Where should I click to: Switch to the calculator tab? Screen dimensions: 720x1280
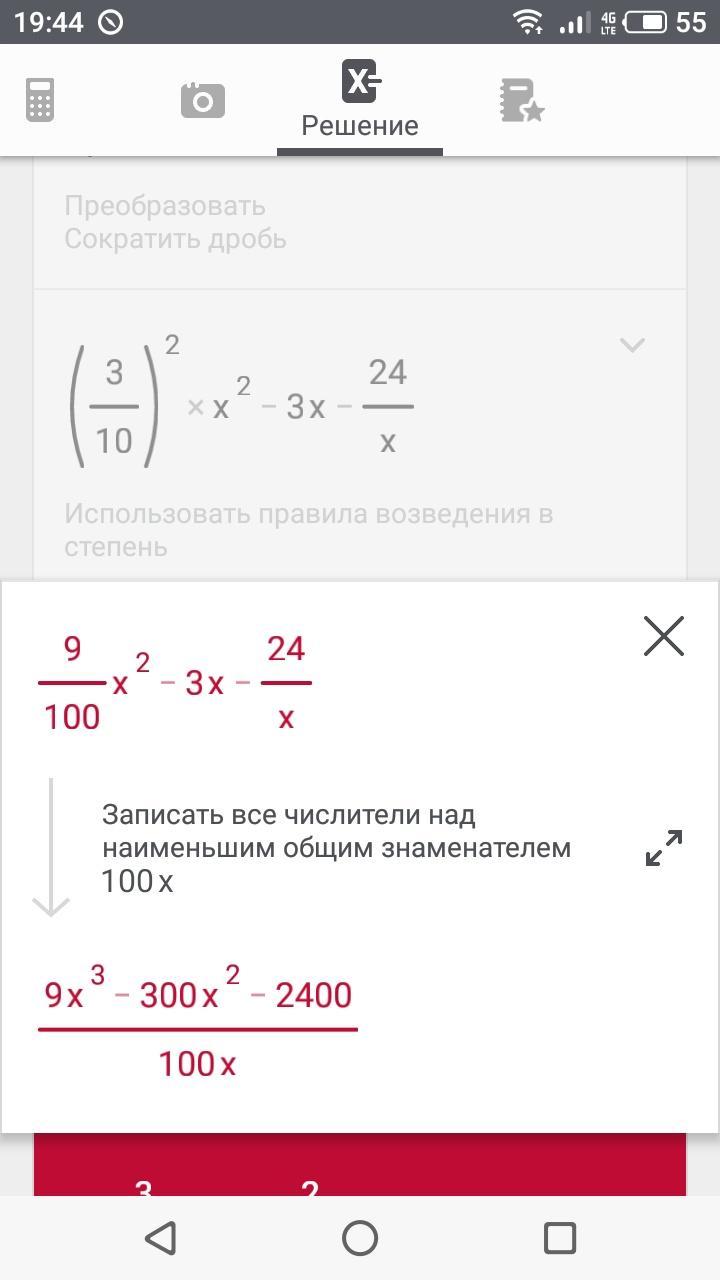(40, 100)
